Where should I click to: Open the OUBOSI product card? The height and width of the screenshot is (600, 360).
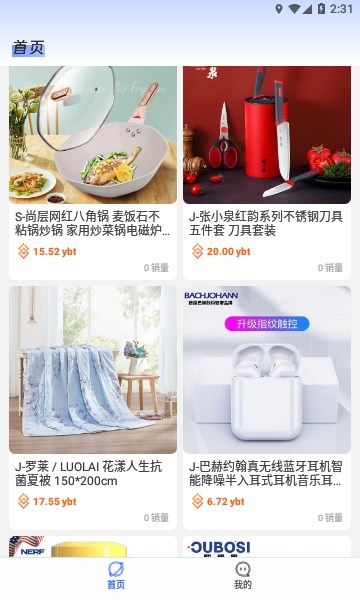267,546
